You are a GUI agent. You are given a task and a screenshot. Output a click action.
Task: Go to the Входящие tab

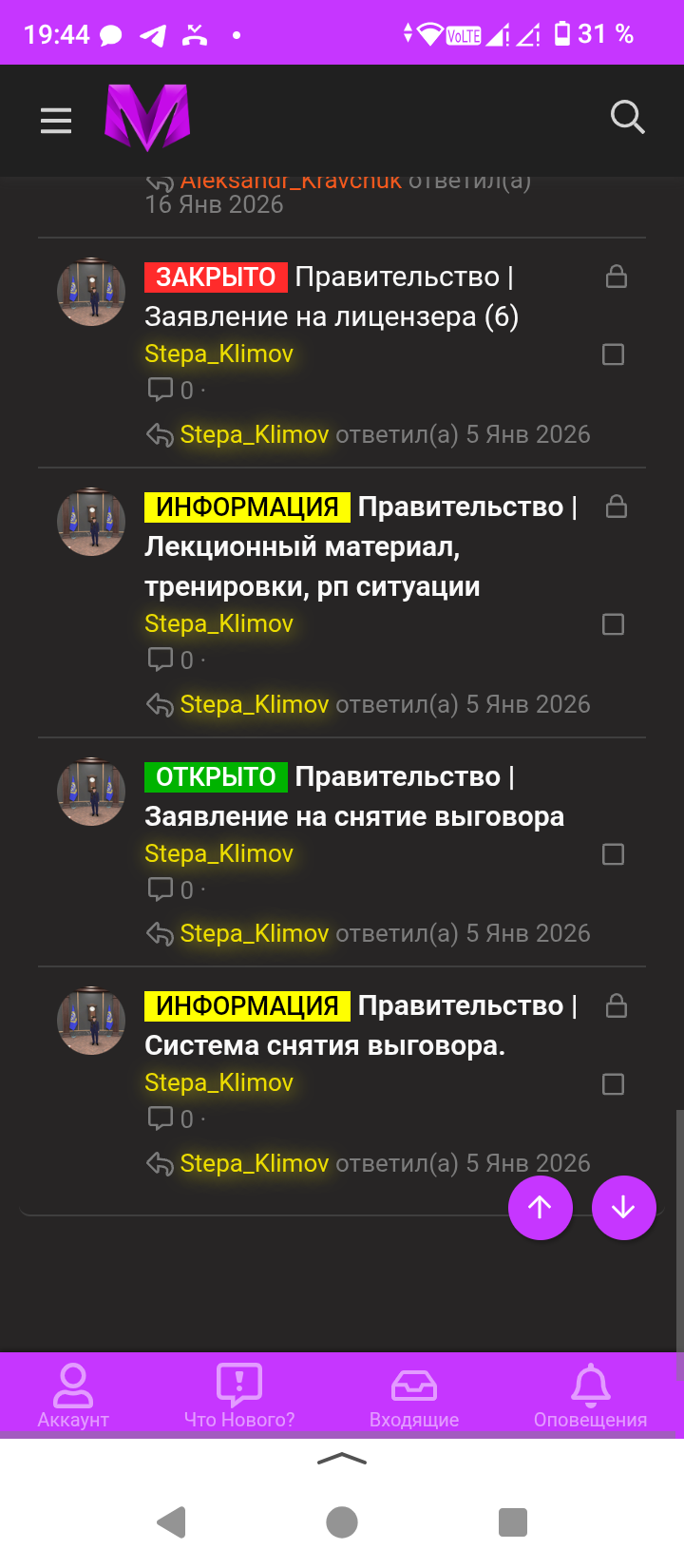(x=414, y=1395)
